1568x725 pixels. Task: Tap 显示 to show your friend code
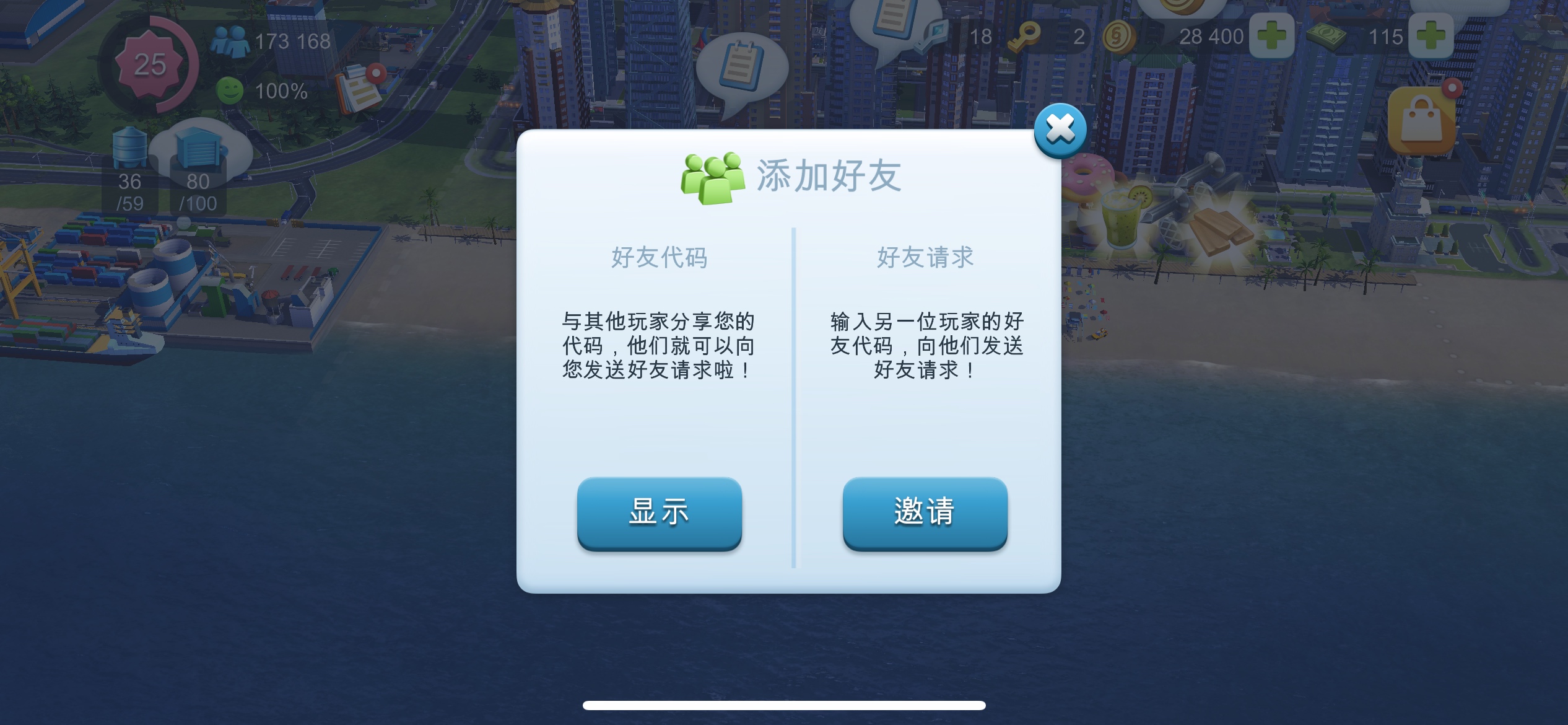[660, 513]
